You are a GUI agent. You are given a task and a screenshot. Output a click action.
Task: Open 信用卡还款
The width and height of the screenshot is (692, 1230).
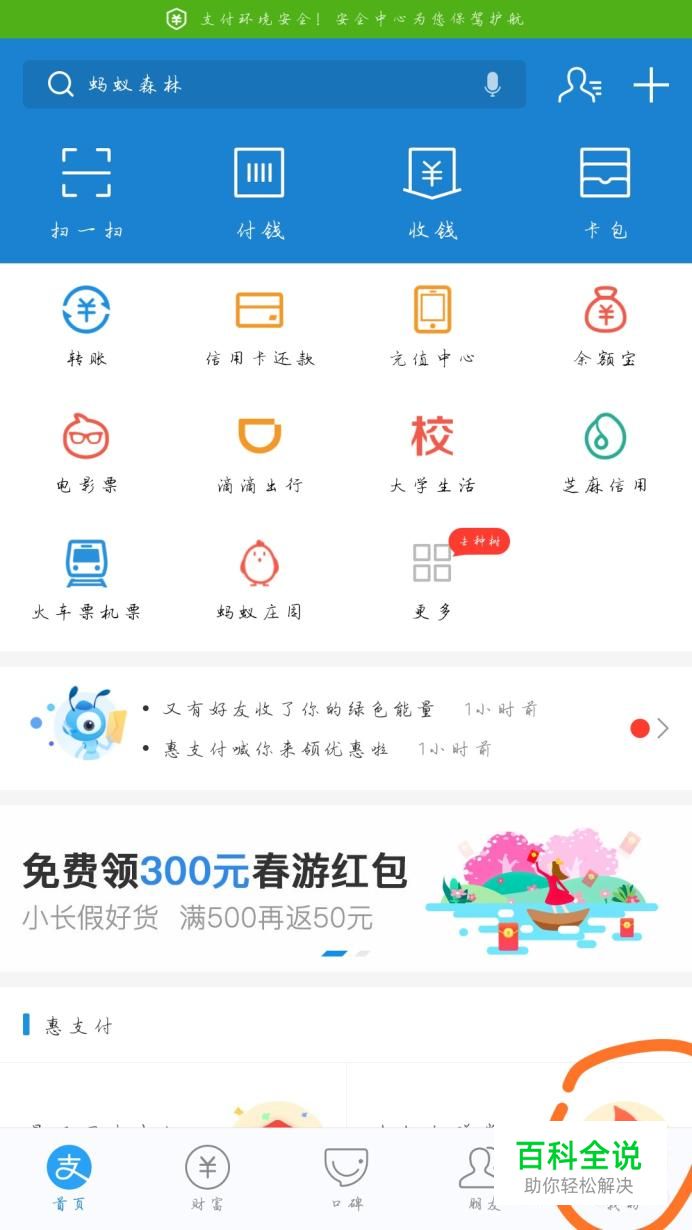[x=259, y=325]
